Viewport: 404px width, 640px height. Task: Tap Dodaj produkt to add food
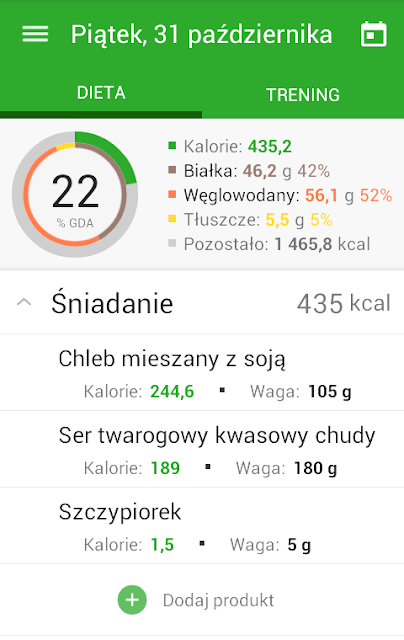click(196, 600)
